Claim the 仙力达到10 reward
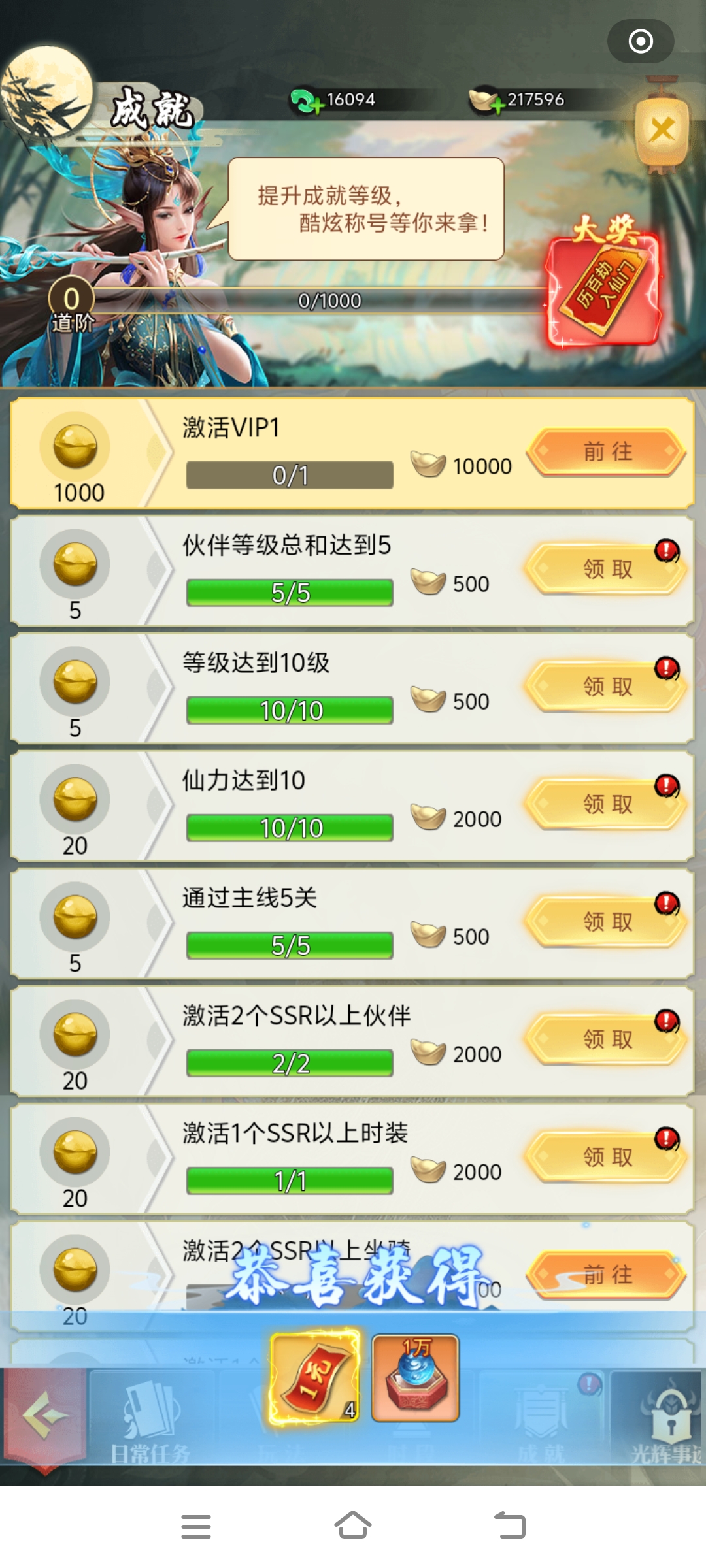 (x=607, y=804)
